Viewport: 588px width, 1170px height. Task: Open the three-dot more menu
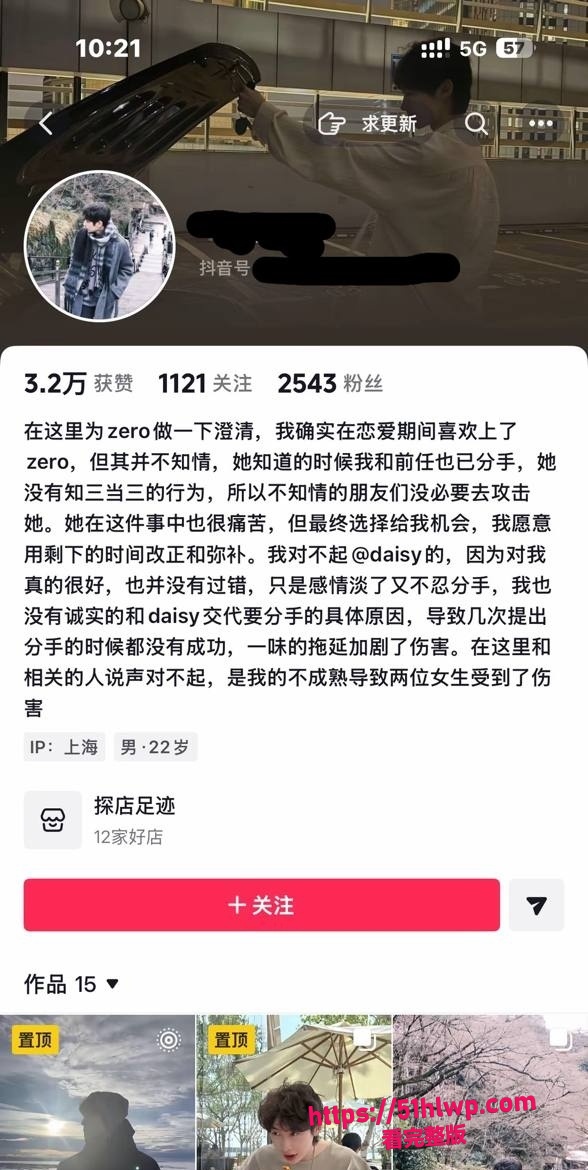click(541, 124)
